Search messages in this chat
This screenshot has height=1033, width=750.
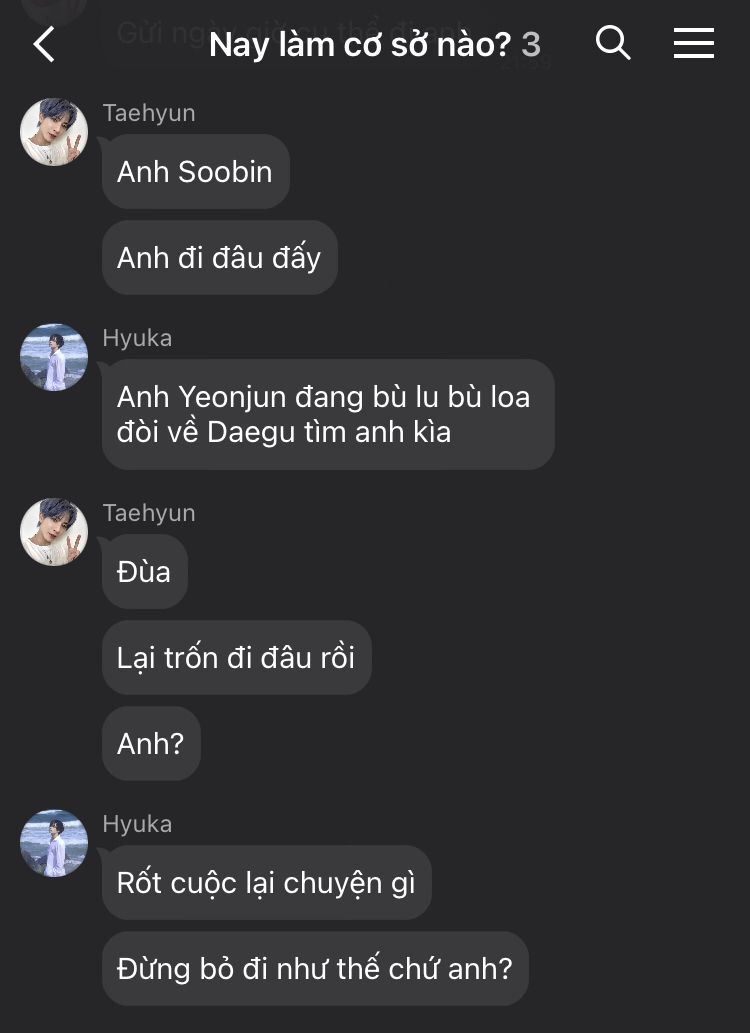click(x=613, y=43)
